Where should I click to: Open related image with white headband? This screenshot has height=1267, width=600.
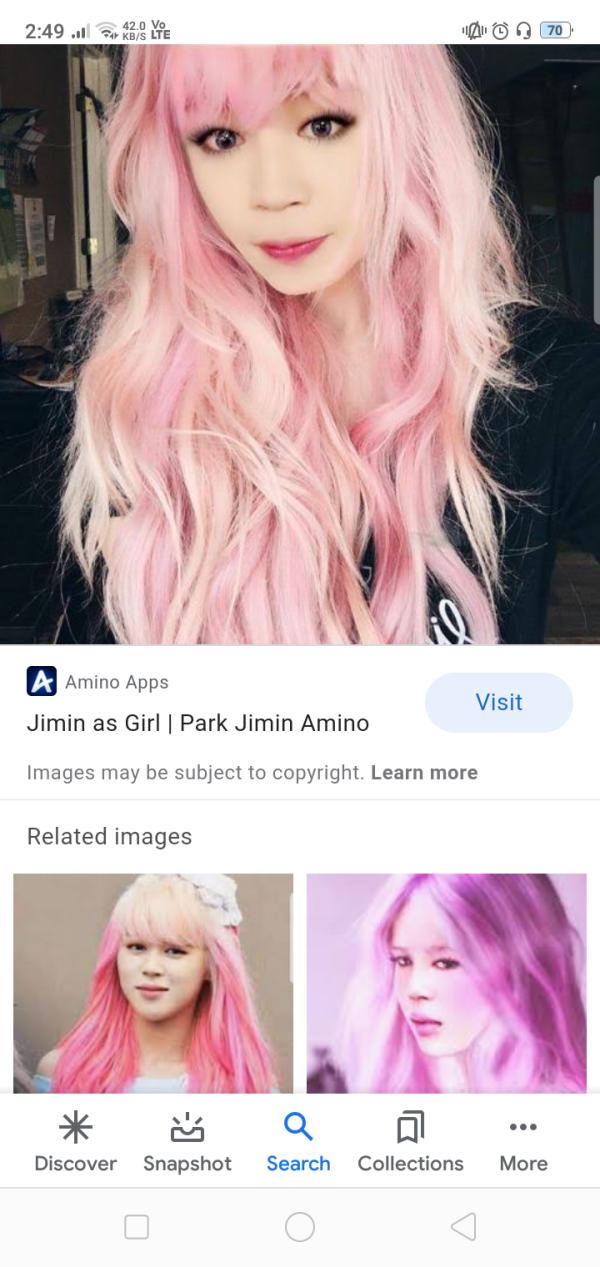tap(153, 983)
